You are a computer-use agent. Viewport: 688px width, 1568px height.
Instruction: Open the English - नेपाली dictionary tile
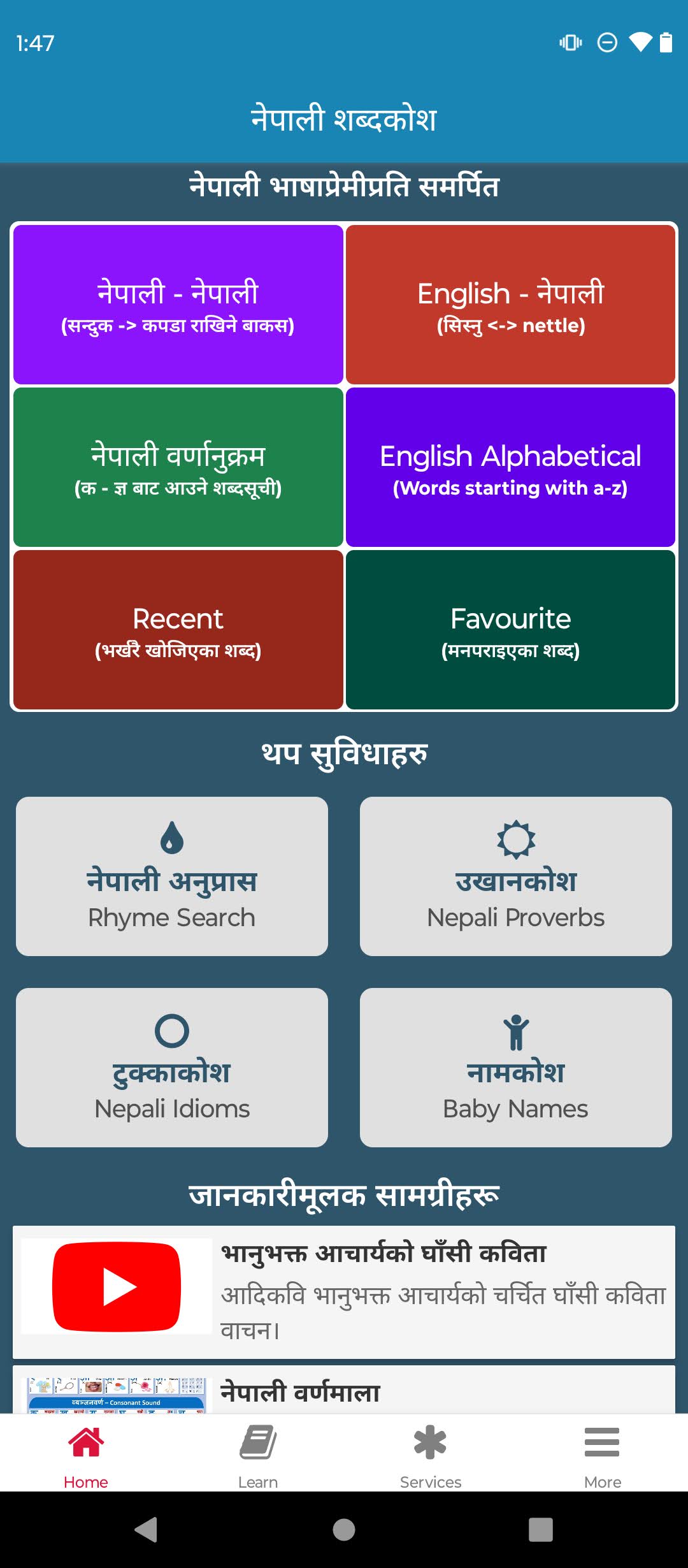510,305
